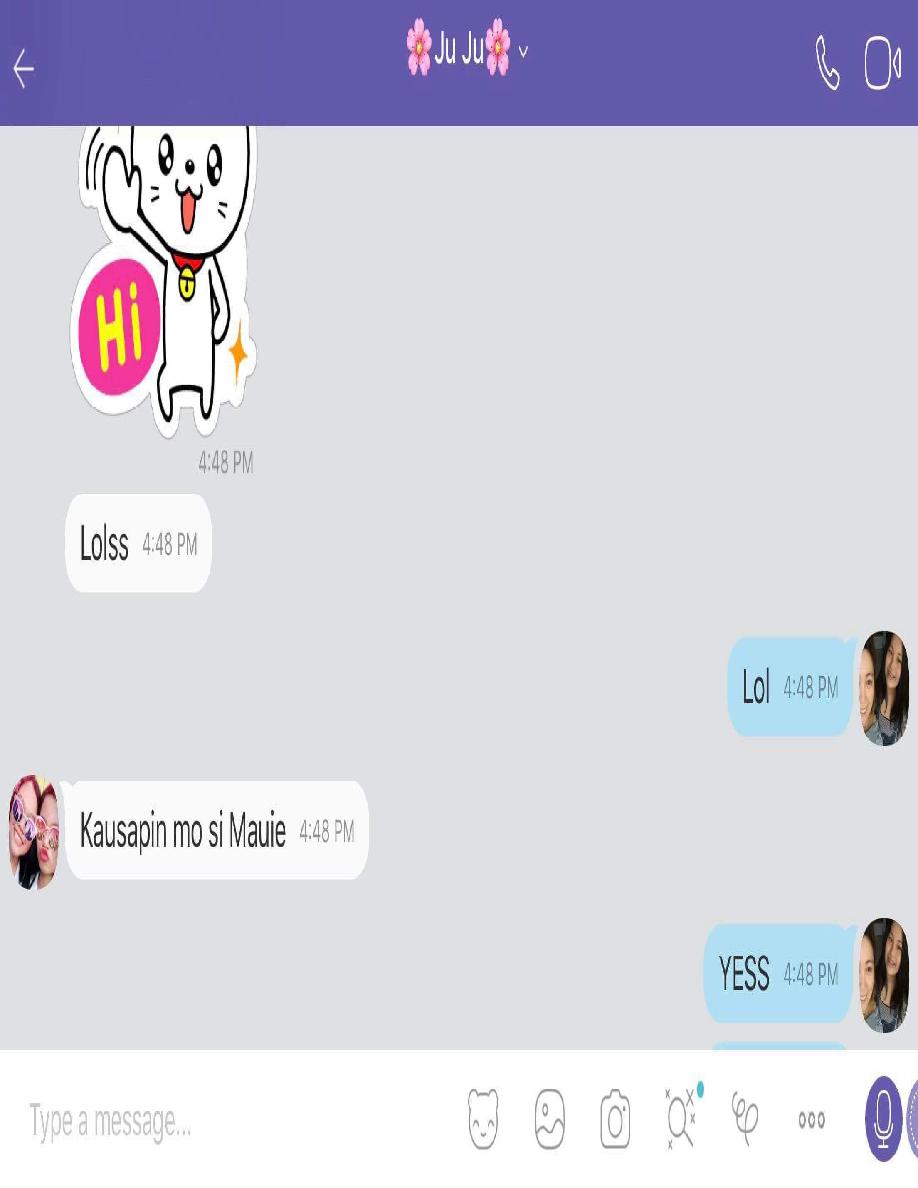The image size is (918, 1188).
Task: Open the photo gallery icon
Action: 549,1119
